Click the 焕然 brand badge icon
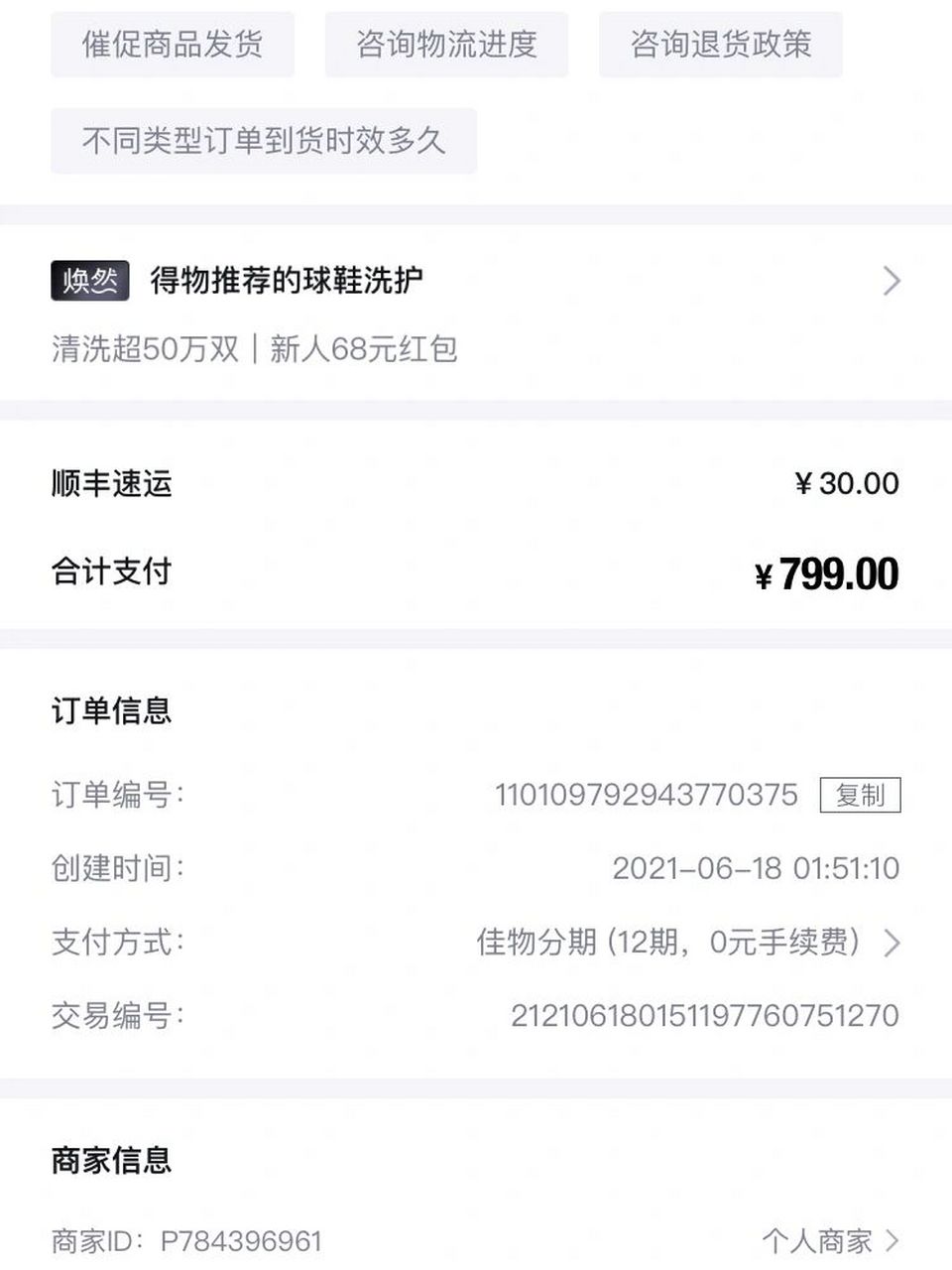 click(x=89, y=281)
